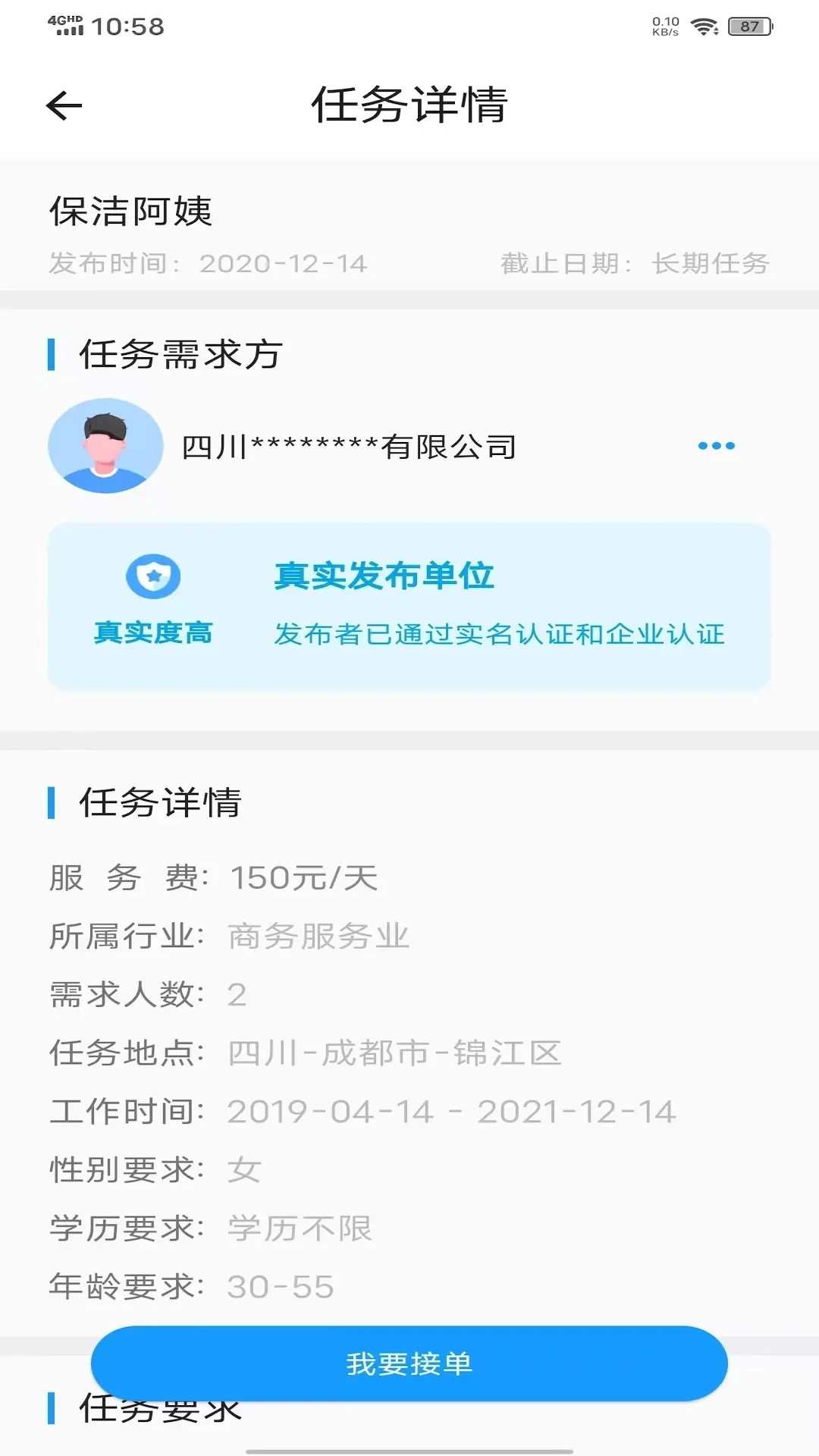The image size is (819, 1456).
Task: Tap 真实发布单位 verification text banner
Action: click(x=385, y=576)
